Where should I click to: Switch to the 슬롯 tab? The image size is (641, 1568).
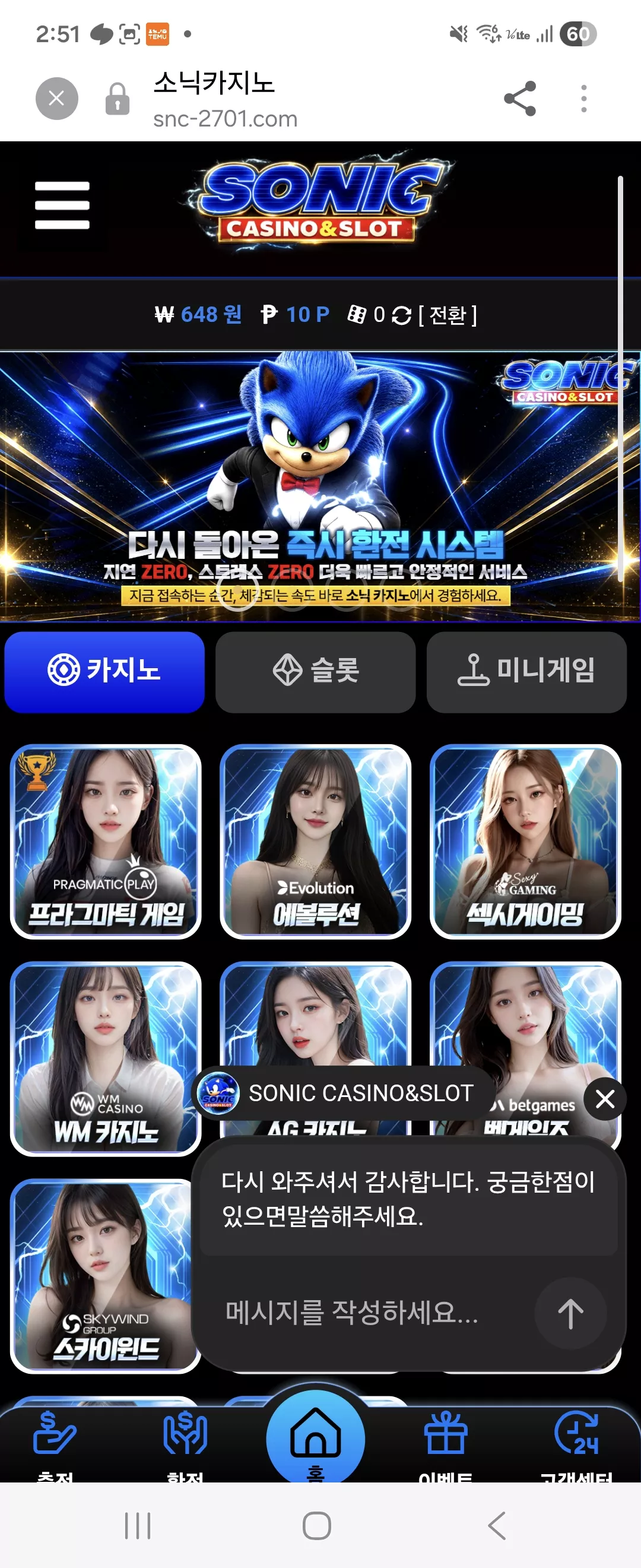click(x=315, y=671)
